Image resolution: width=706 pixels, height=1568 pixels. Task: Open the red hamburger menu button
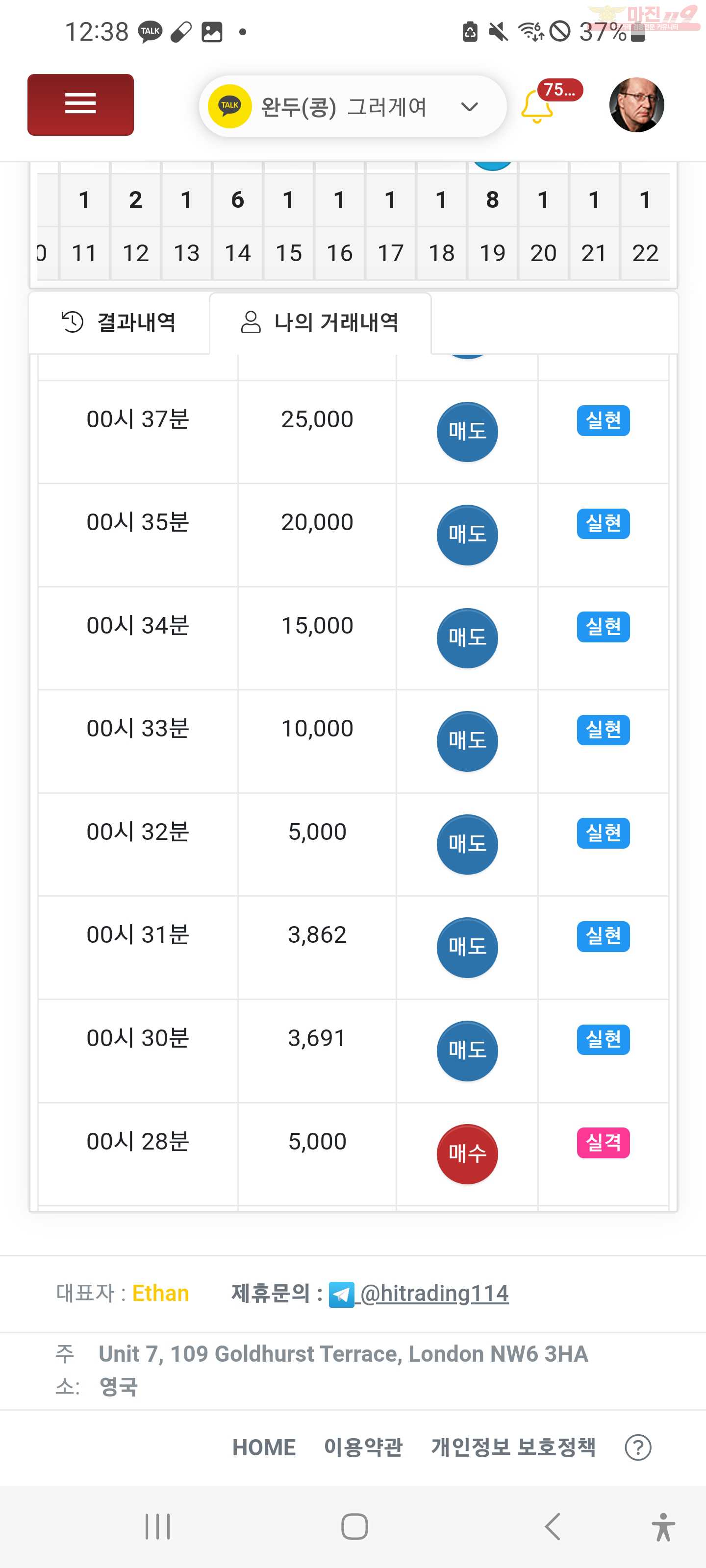click(x=80, y=104)
